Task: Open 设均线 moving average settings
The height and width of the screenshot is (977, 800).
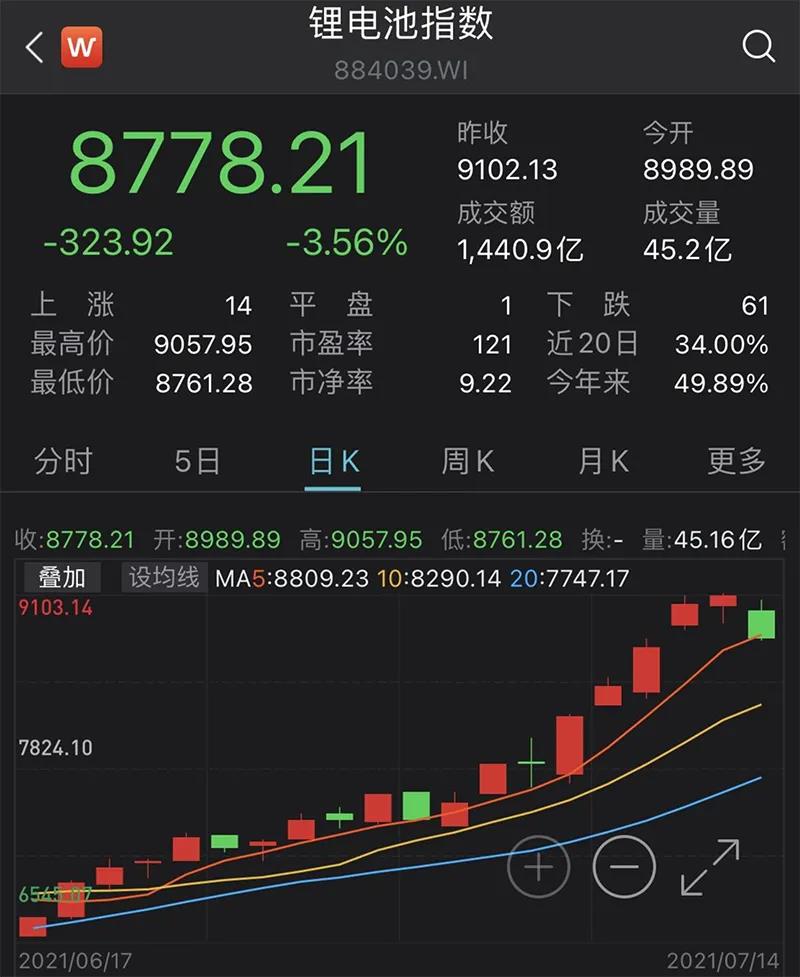Action: [x=162, y=578]
